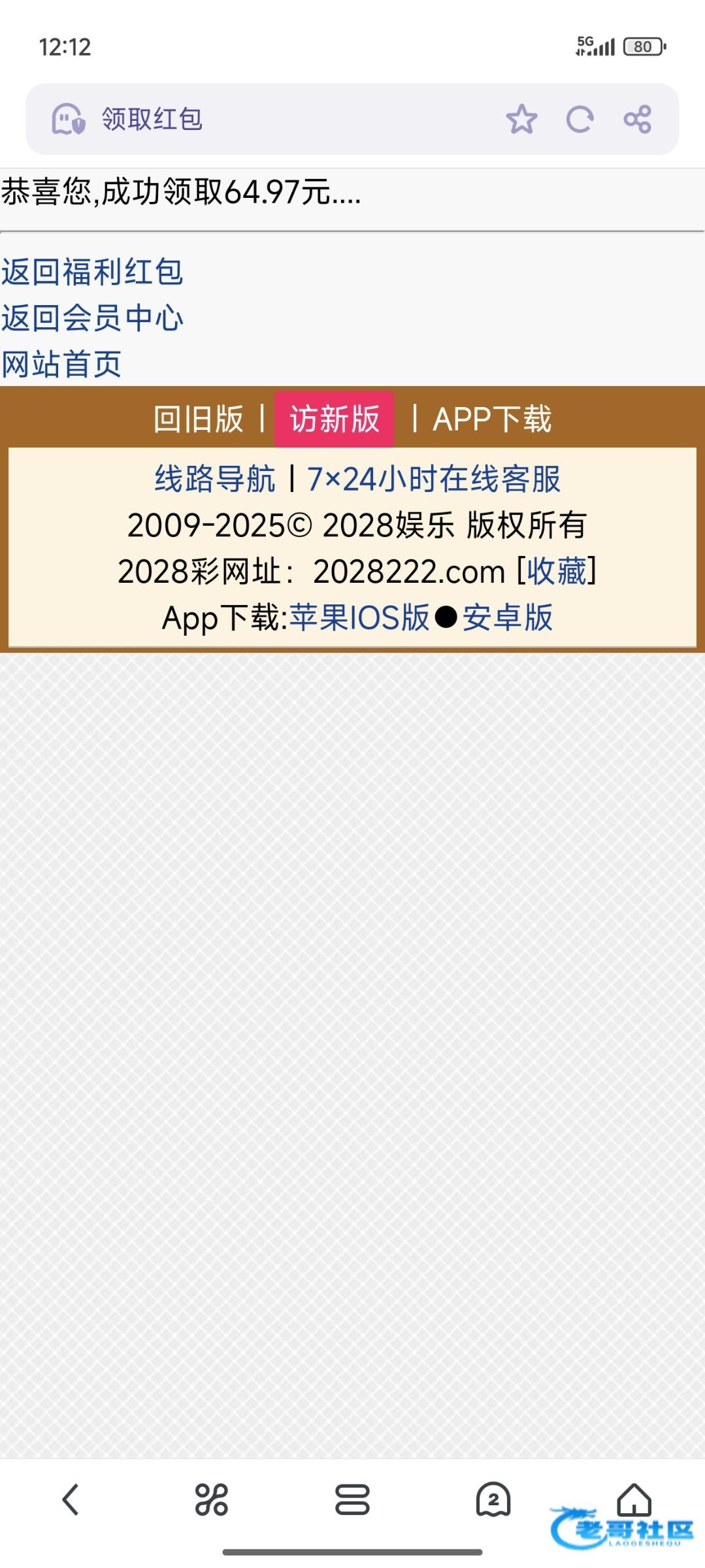Viewport: 705px width, 1568px height.
Task: Open APP下载
Action: (x=492, y=419)
